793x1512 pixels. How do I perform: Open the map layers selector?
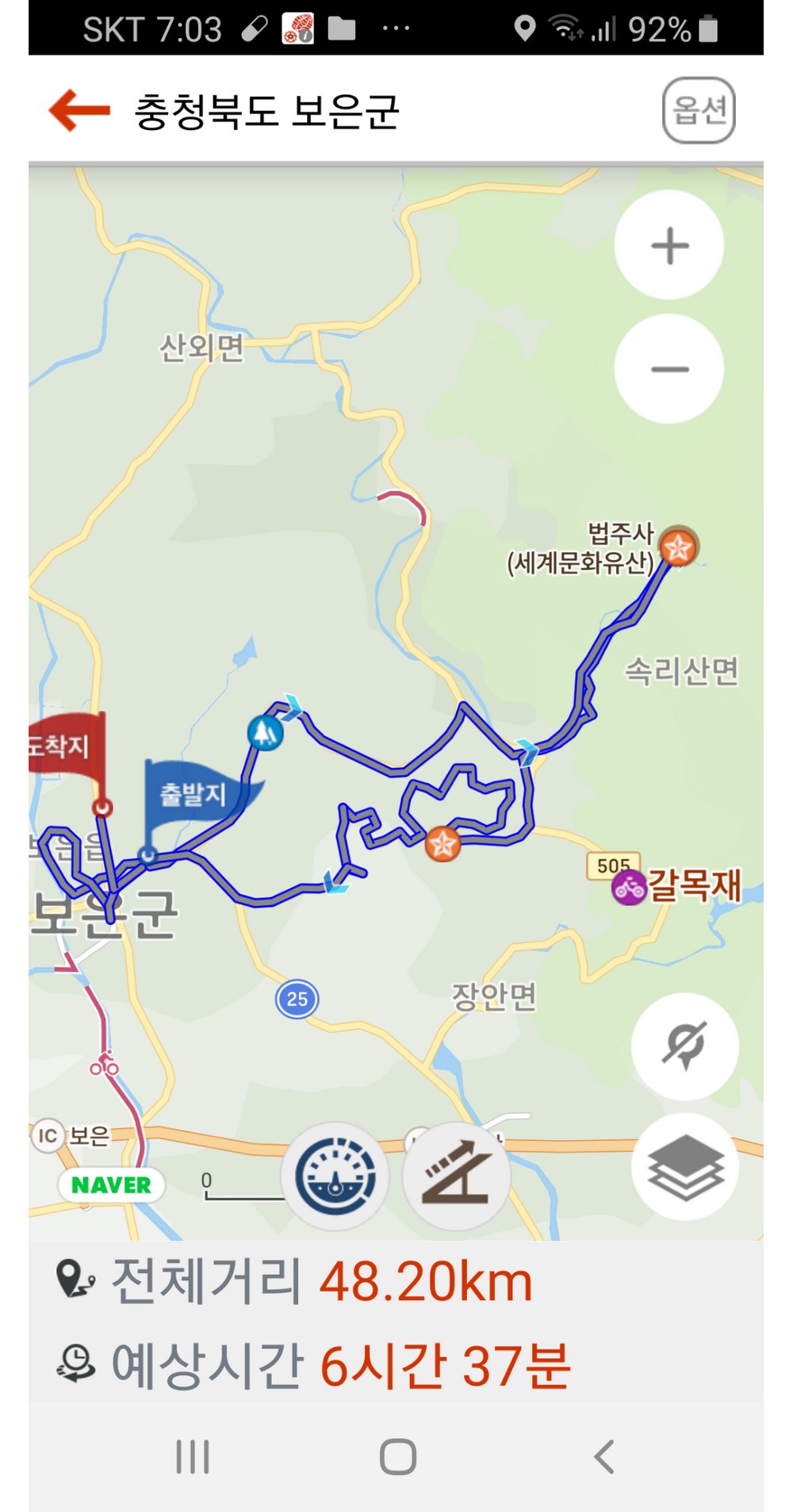coord(684,1167)
